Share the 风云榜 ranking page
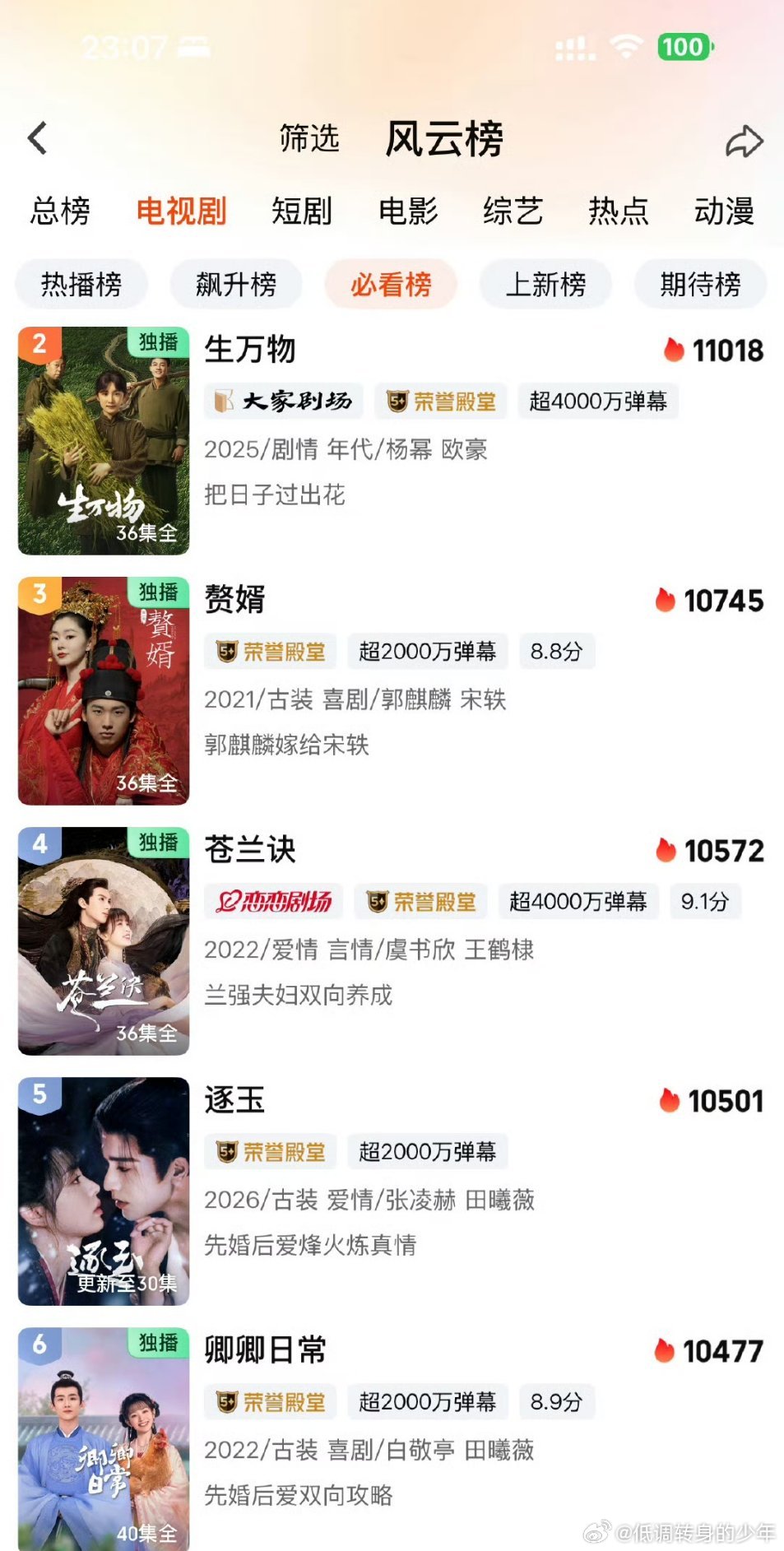This screenshot has width=784, height=1551. click(x=744, y=141)
